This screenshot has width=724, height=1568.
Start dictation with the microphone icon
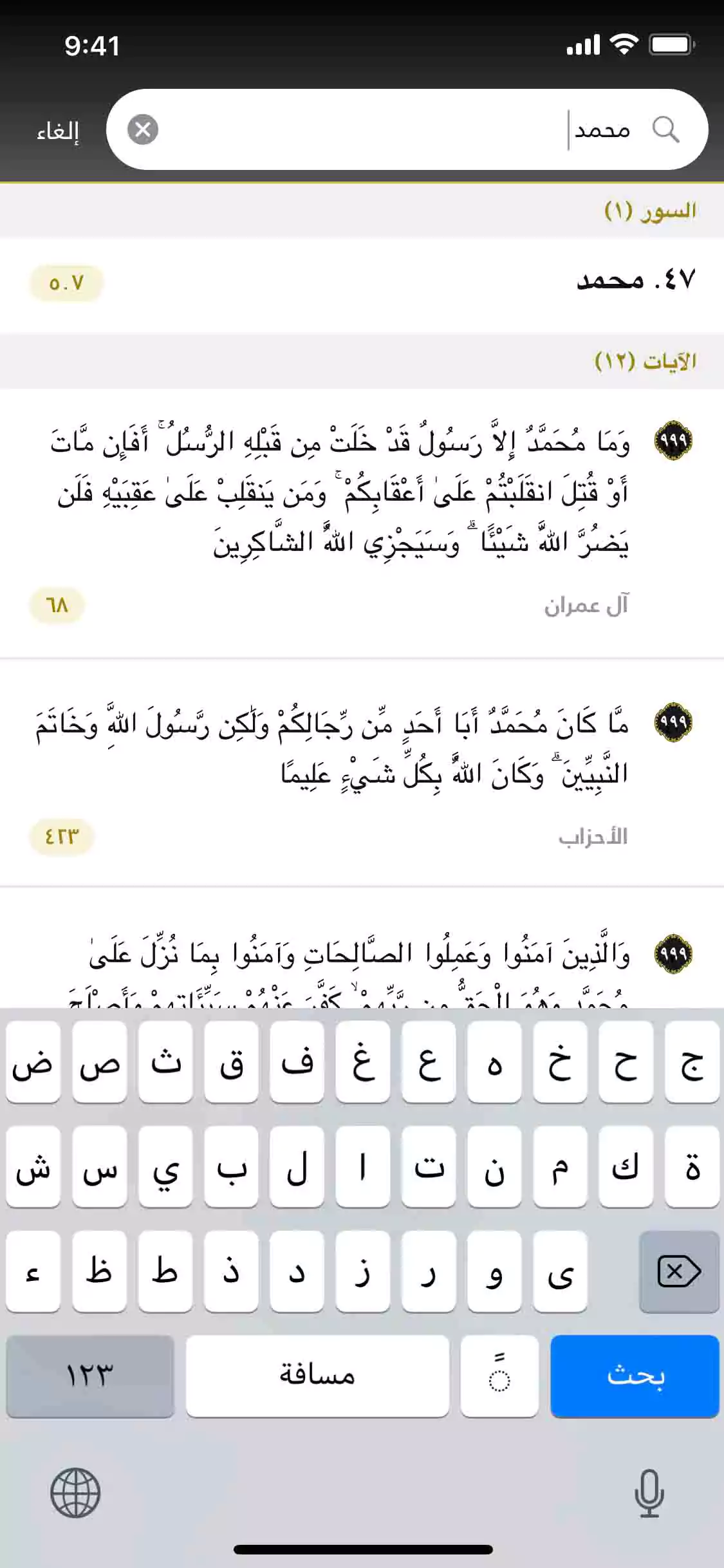(x=649, y=1493)
